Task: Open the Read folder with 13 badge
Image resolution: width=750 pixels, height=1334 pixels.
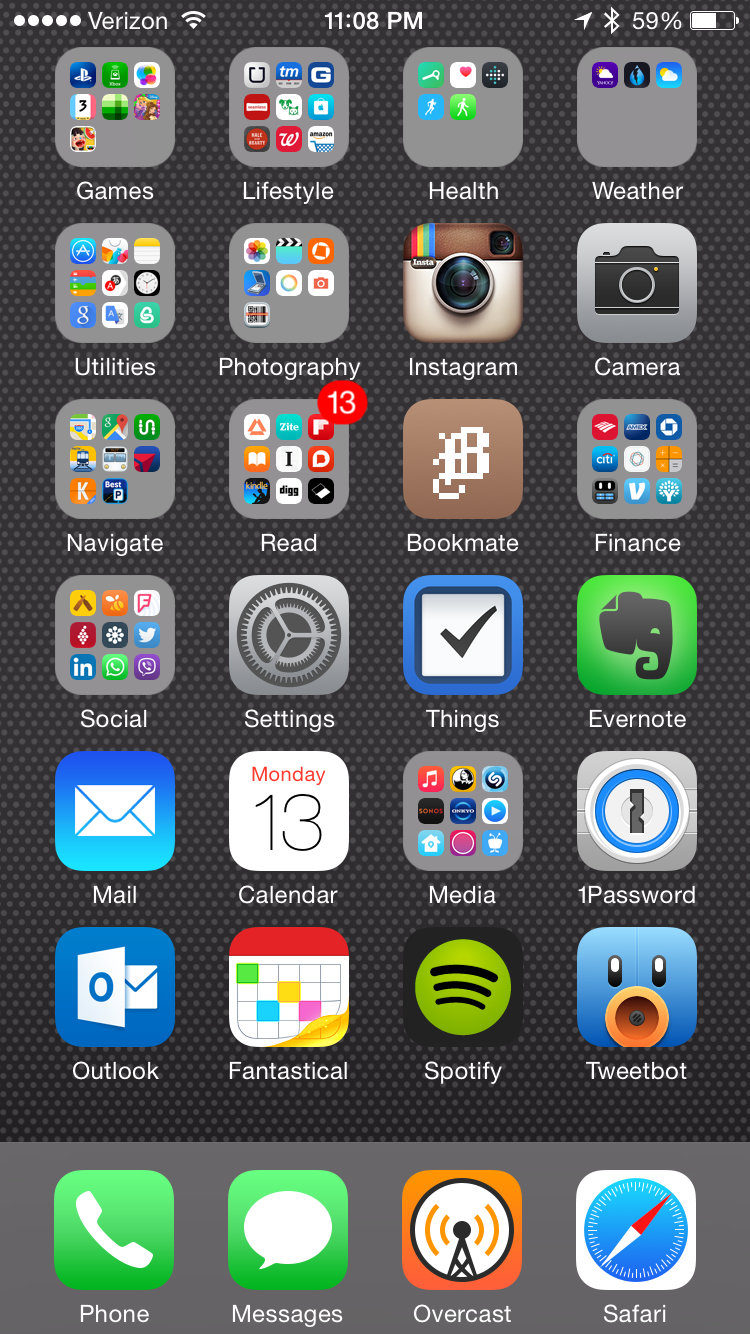Action: [x=289, y=459]
